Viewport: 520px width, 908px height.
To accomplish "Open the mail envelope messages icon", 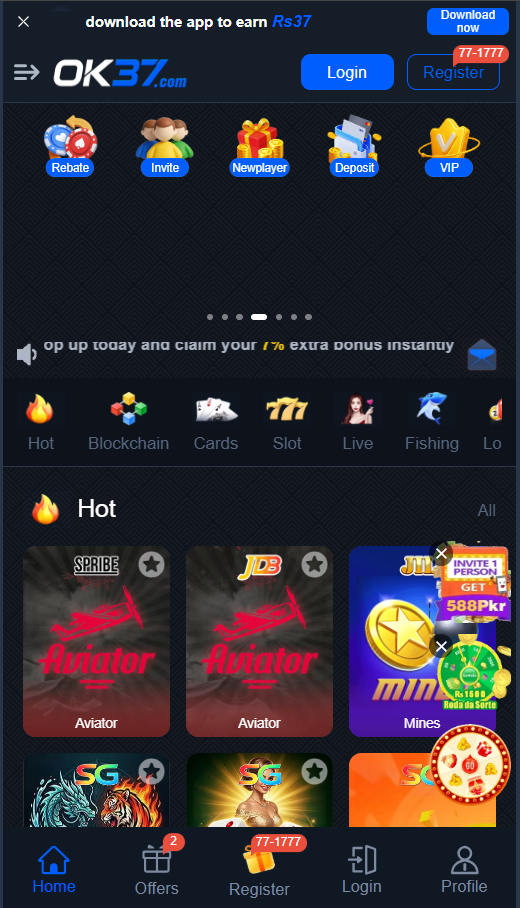I will point(482,354).
